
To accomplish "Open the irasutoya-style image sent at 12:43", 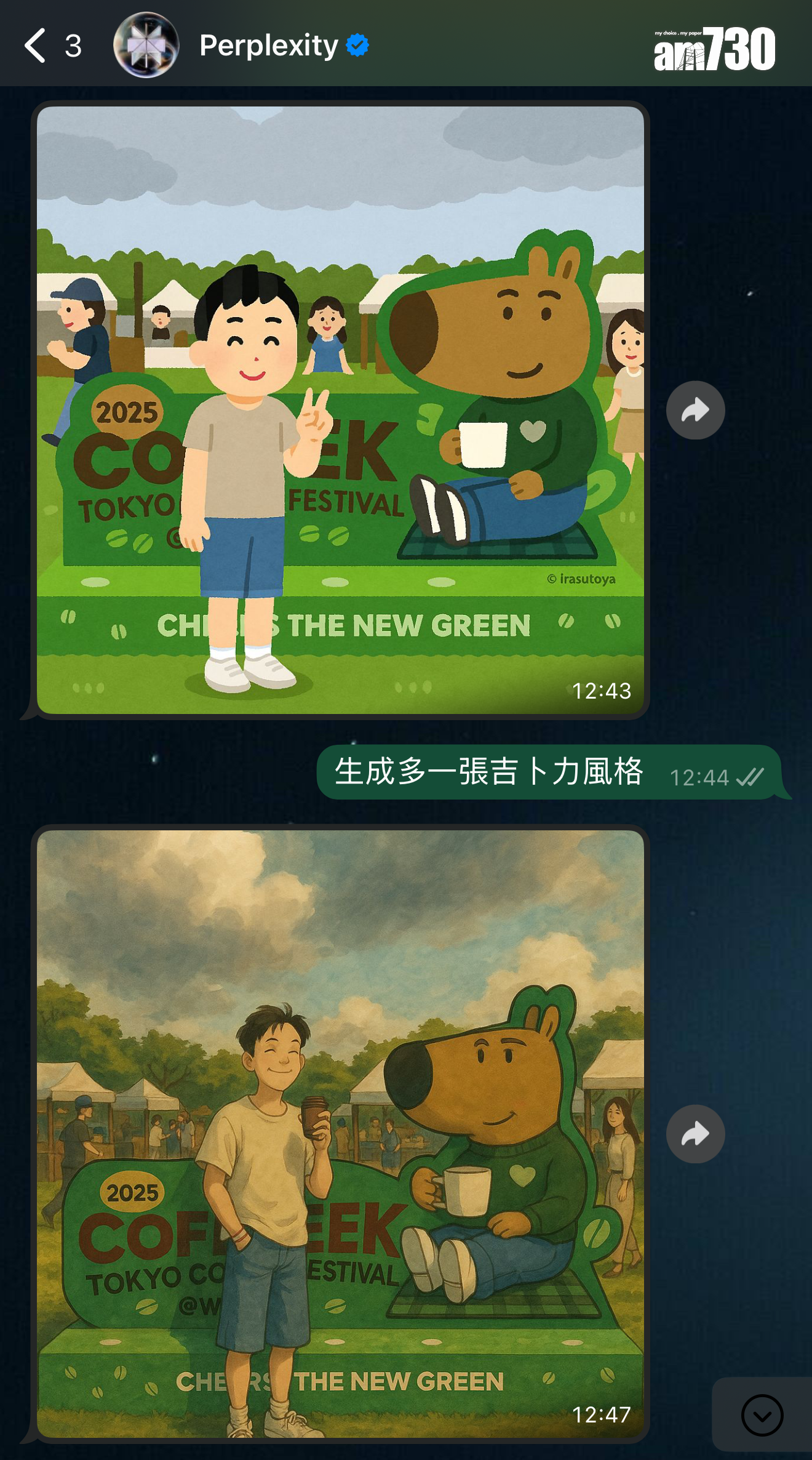I will (x=340, y=410).
